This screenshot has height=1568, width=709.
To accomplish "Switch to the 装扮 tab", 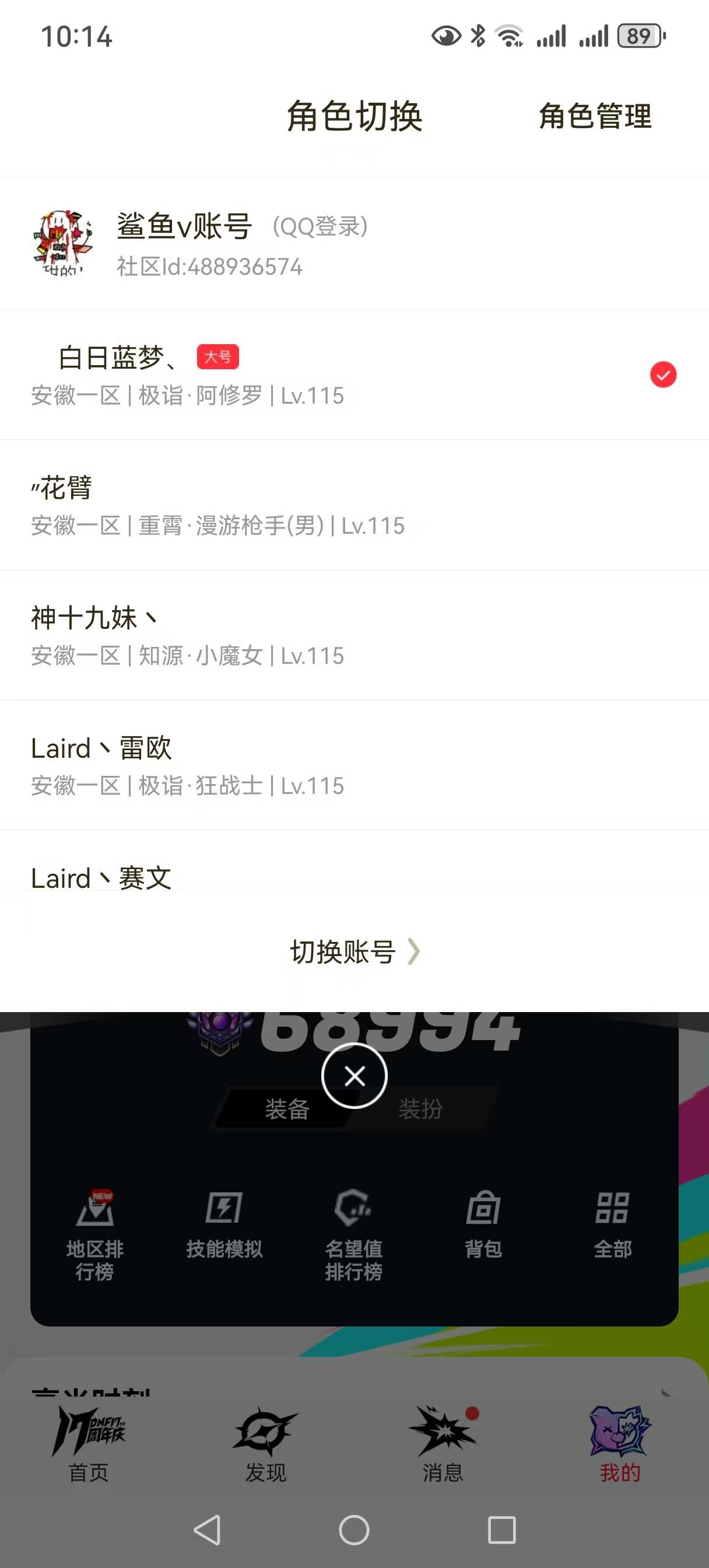I will point(420,1109).
